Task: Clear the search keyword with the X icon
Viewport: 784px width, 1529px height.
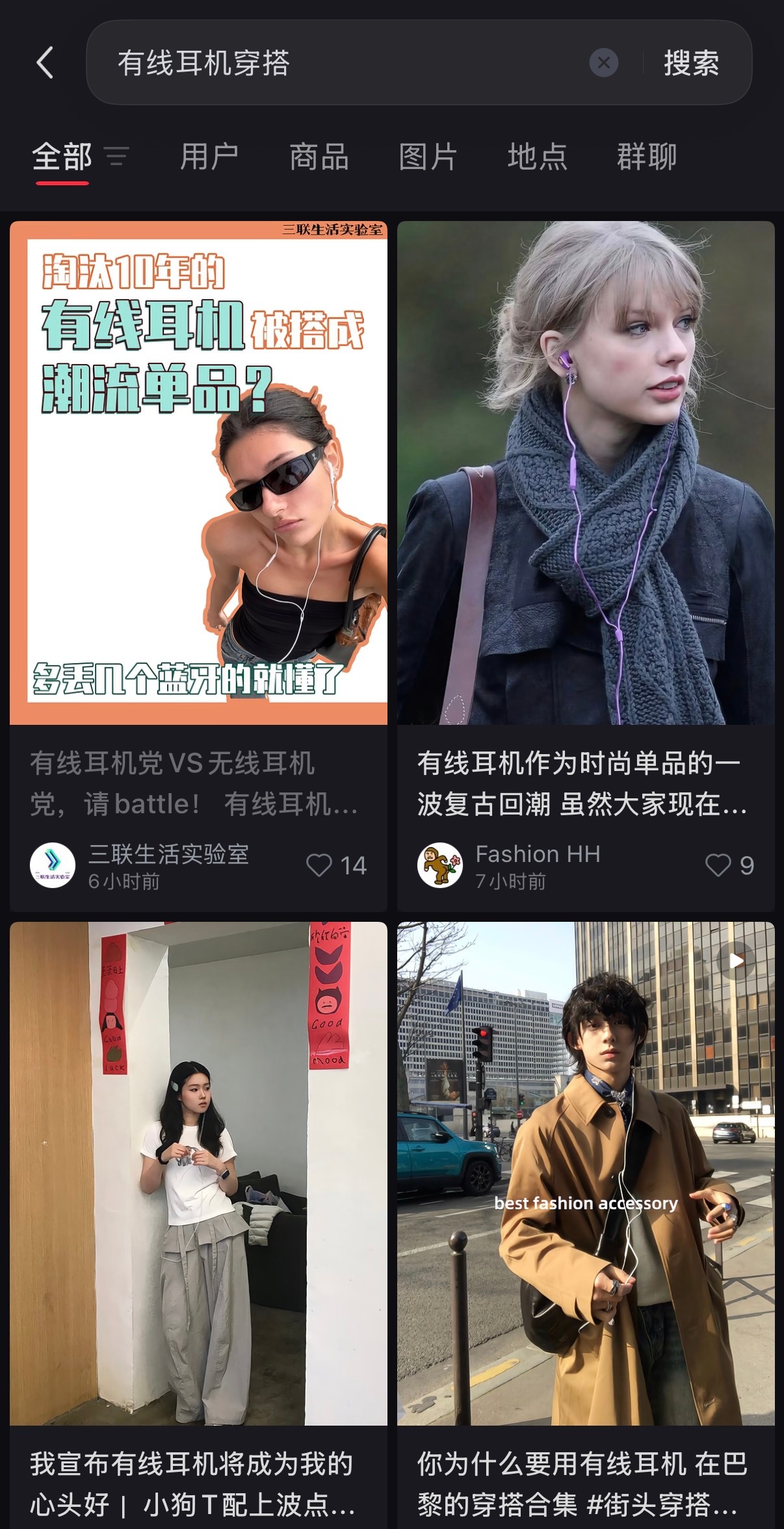Action: coord(604,63)
